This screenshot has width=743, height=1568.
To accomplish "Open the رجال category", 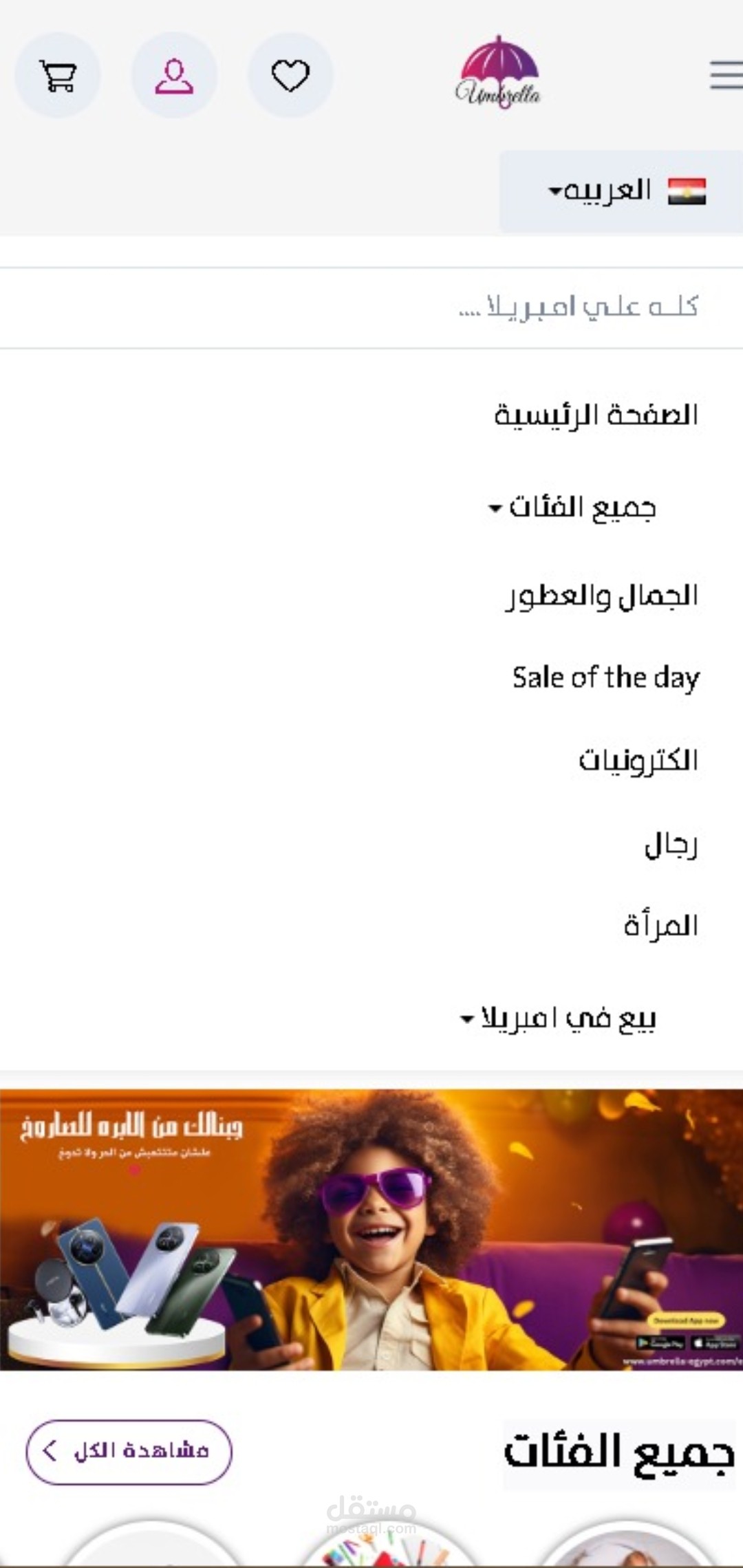I will tap(671, 844).
